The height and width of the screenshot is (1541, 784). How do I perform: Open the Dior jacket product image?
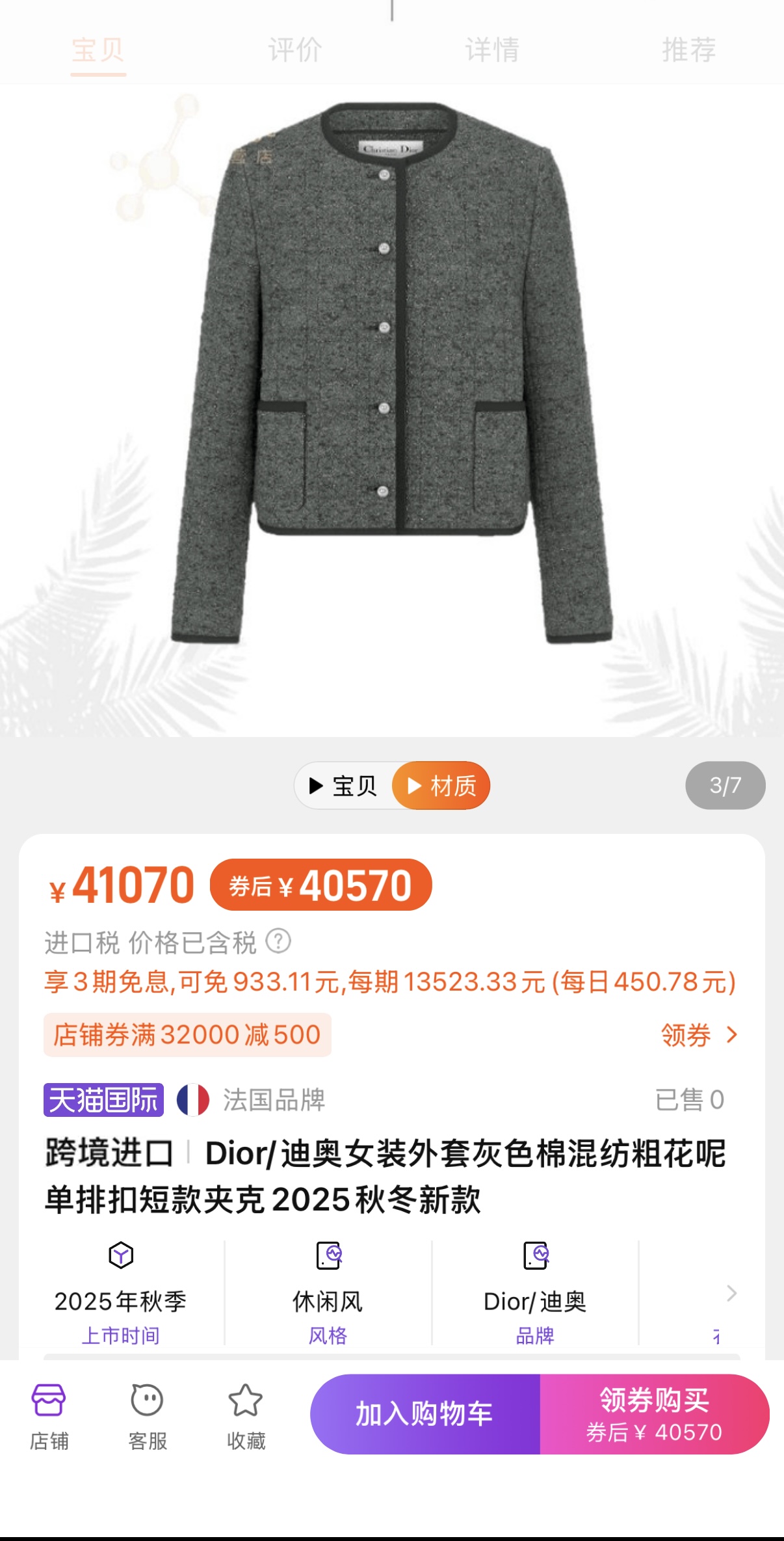click(392, 373)
